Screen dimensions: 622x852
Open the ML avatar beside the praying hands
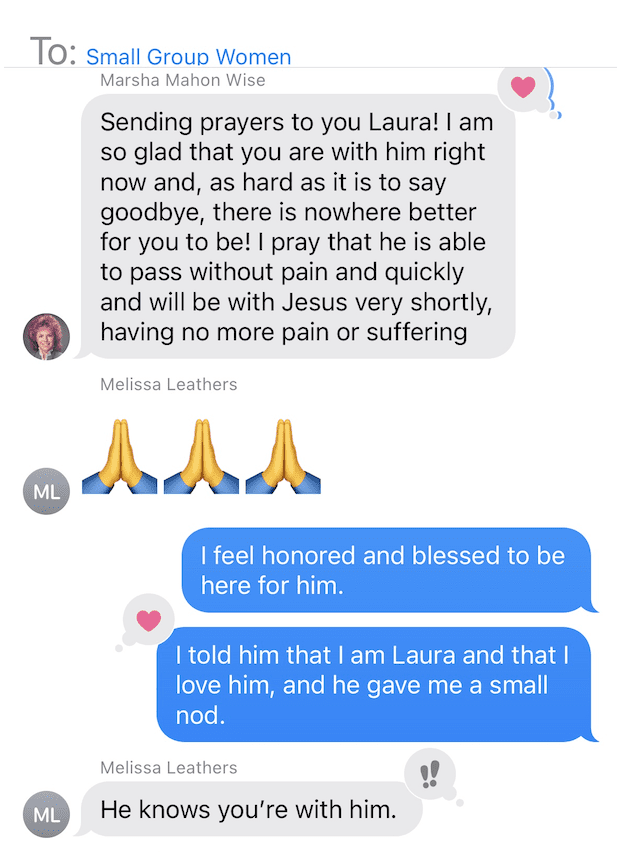46,490
